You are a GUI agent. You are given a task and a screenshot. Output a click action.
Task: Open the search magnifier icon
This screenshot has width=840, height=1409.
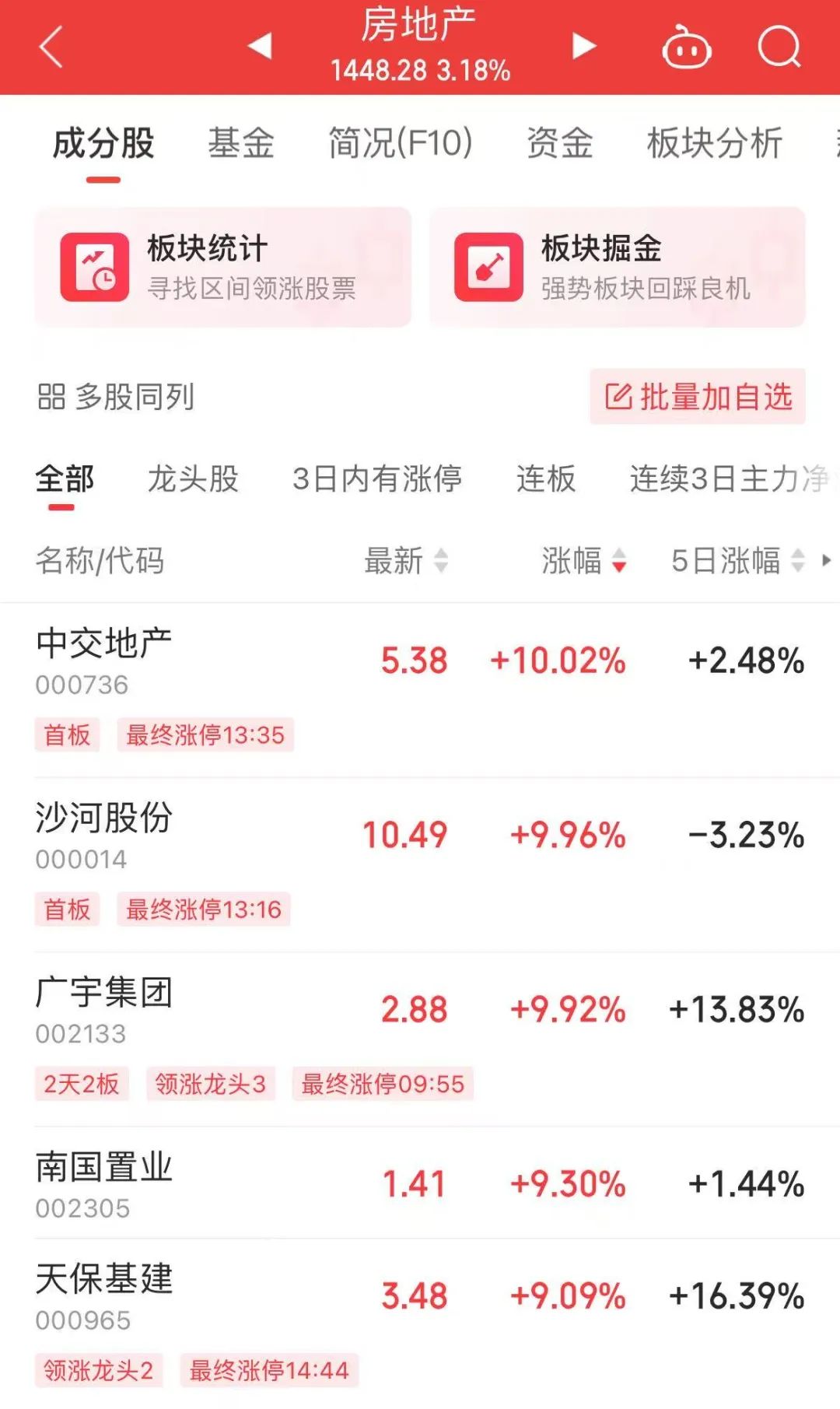tap(780, 47)
